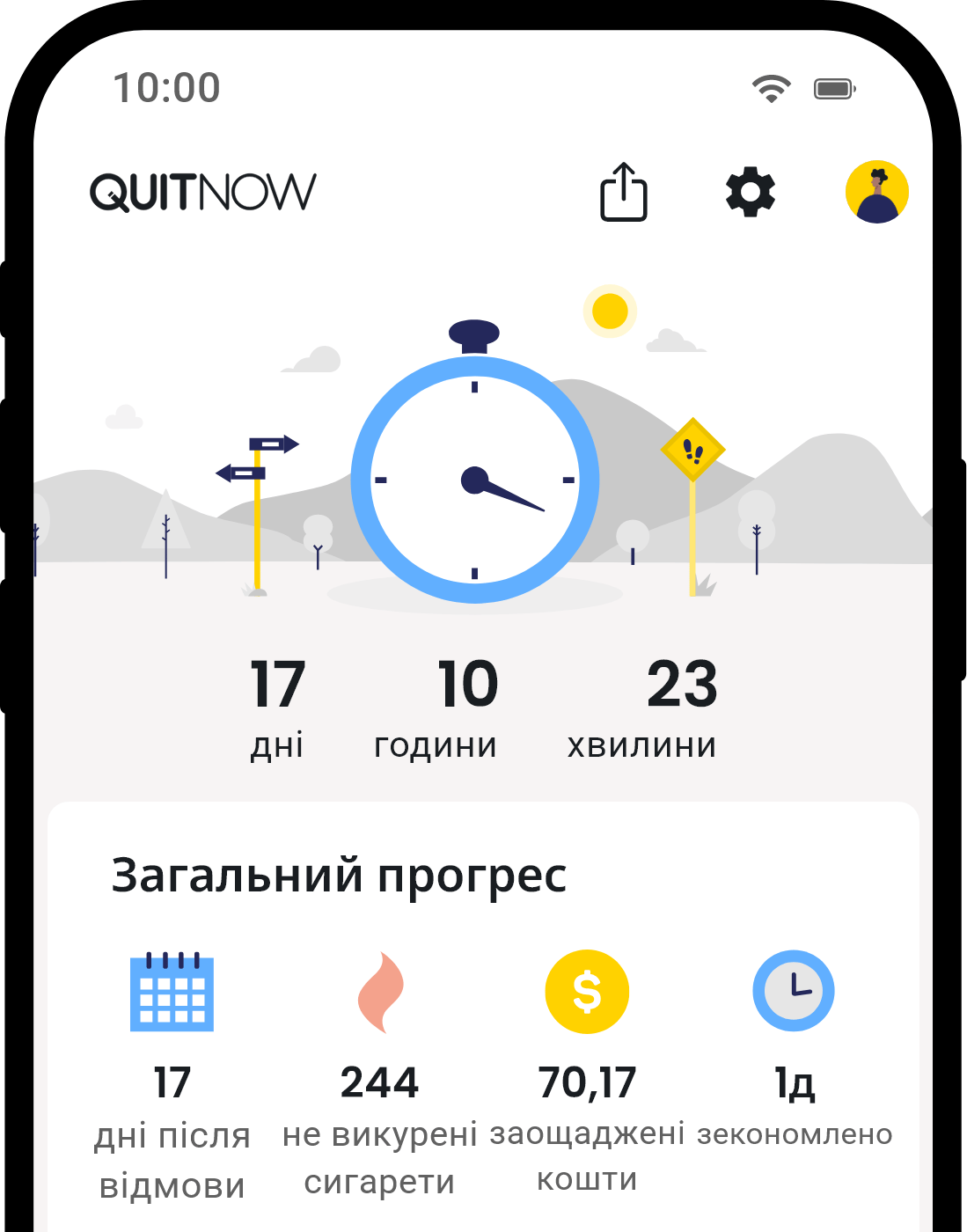Open the profile avatar

[876, 192]
